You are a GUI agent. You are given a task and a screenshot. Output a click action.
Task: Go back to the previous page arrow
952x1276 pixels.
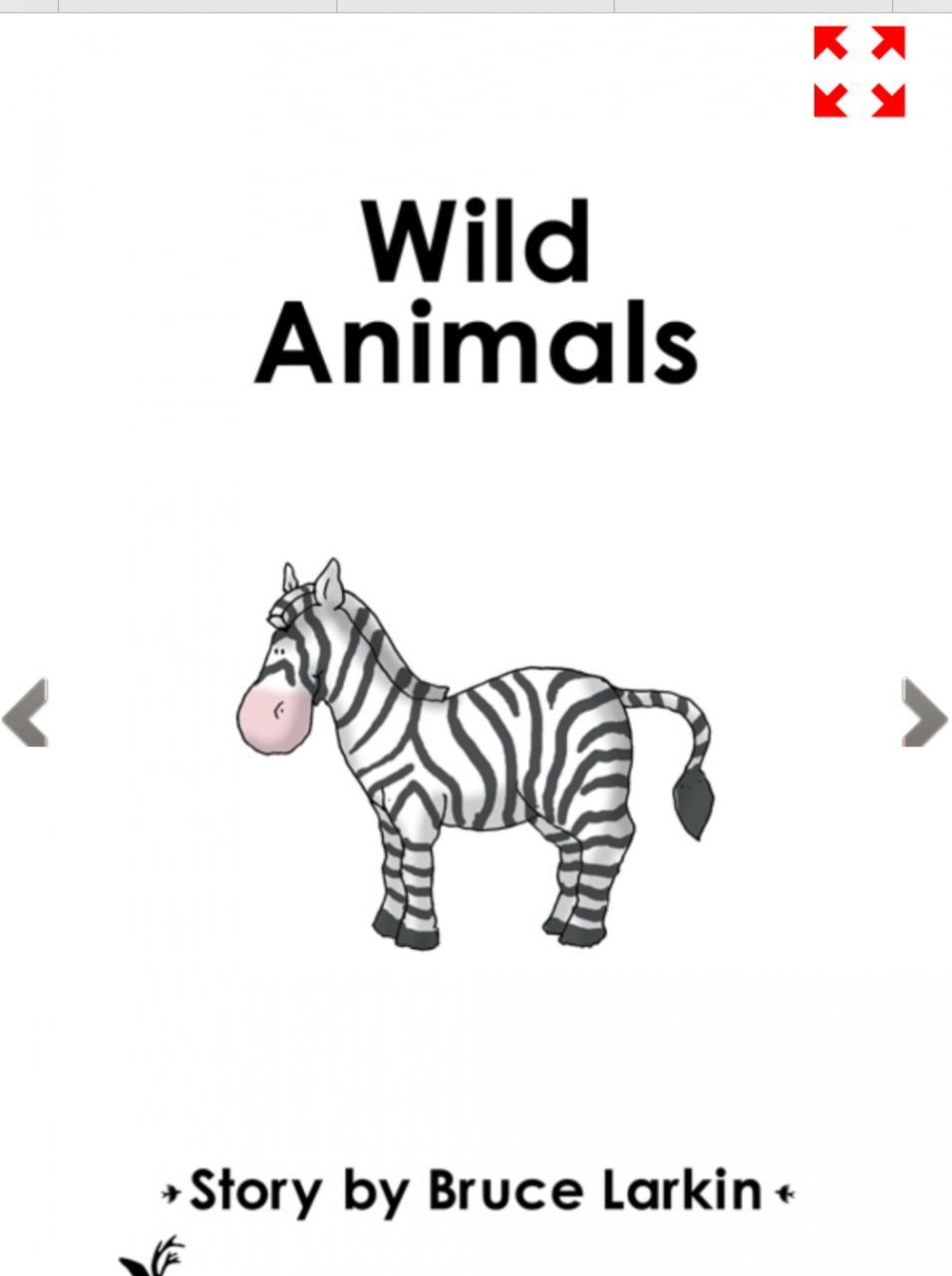coord(26,712)
